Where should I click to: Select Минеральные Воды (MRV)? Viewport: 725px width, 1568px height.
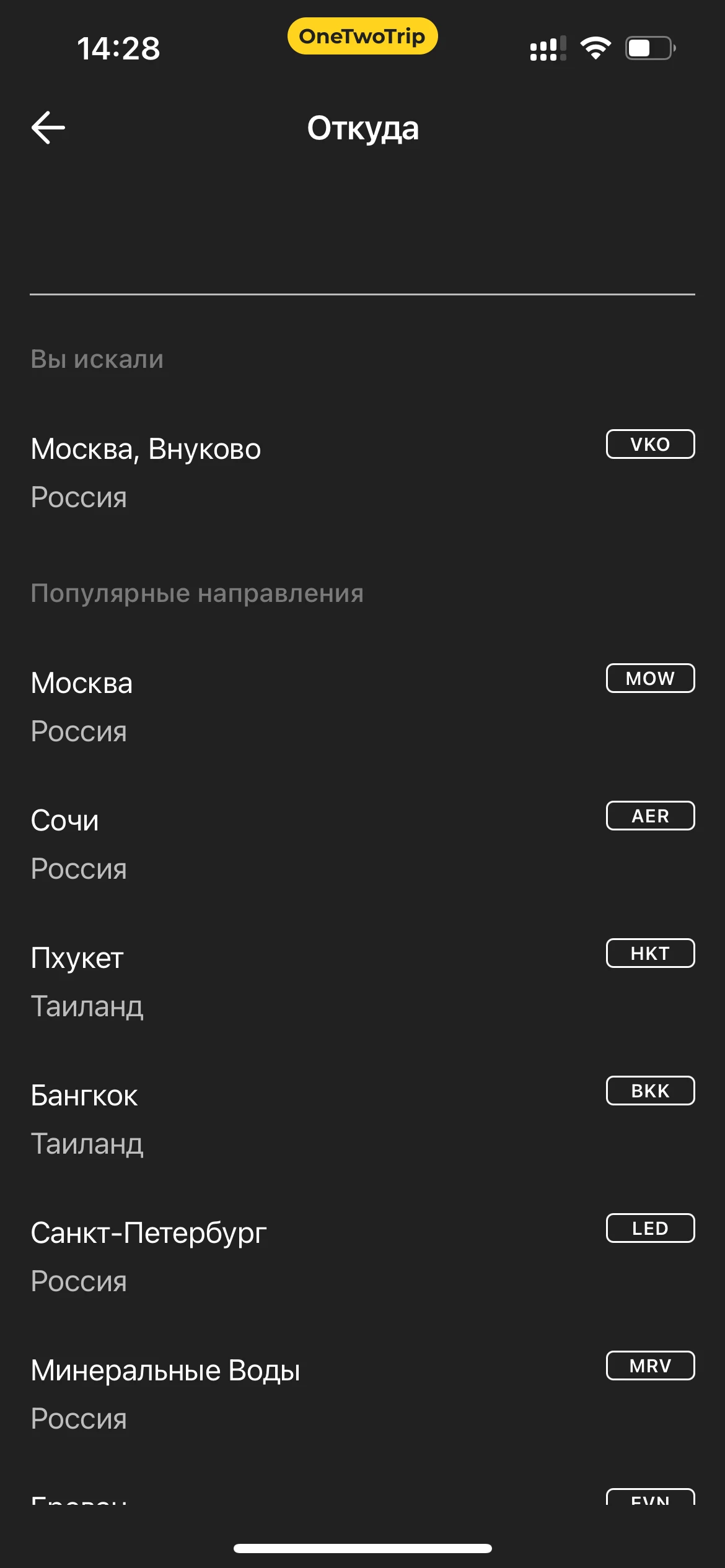(x=362, y=1393)
